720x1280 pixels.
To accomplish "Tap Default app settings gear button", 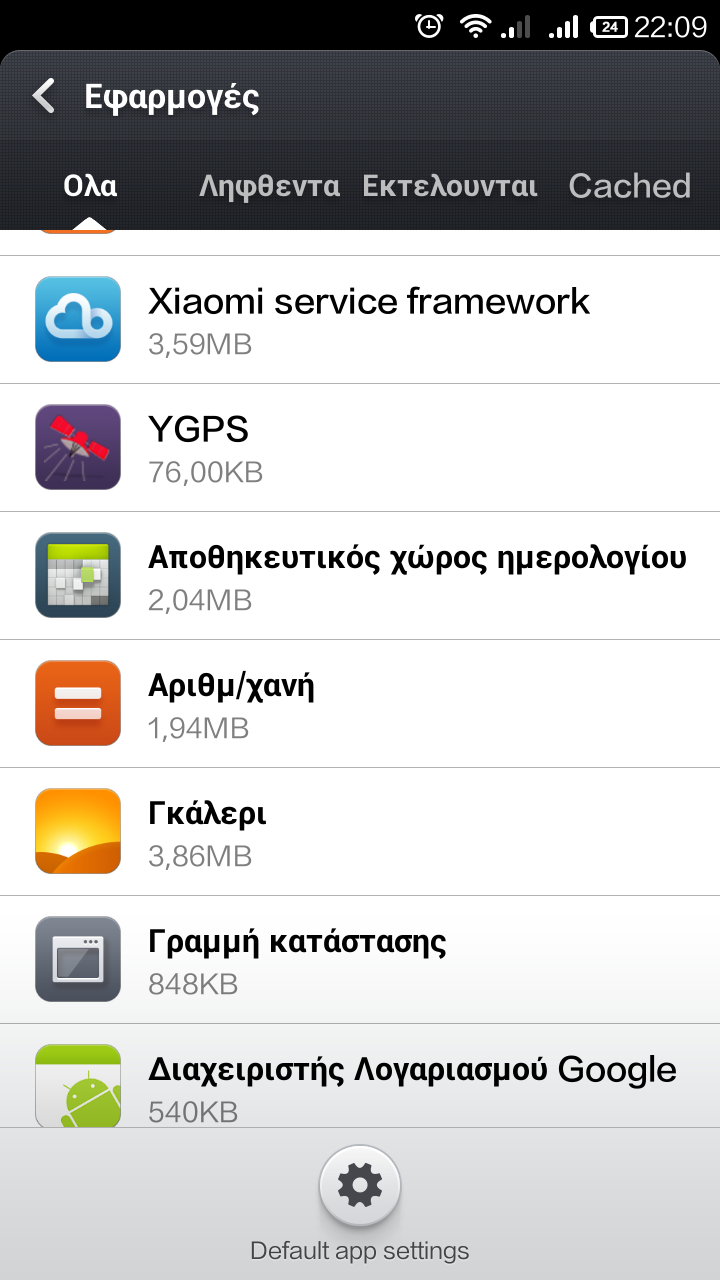I will (x=360, y=1187).
